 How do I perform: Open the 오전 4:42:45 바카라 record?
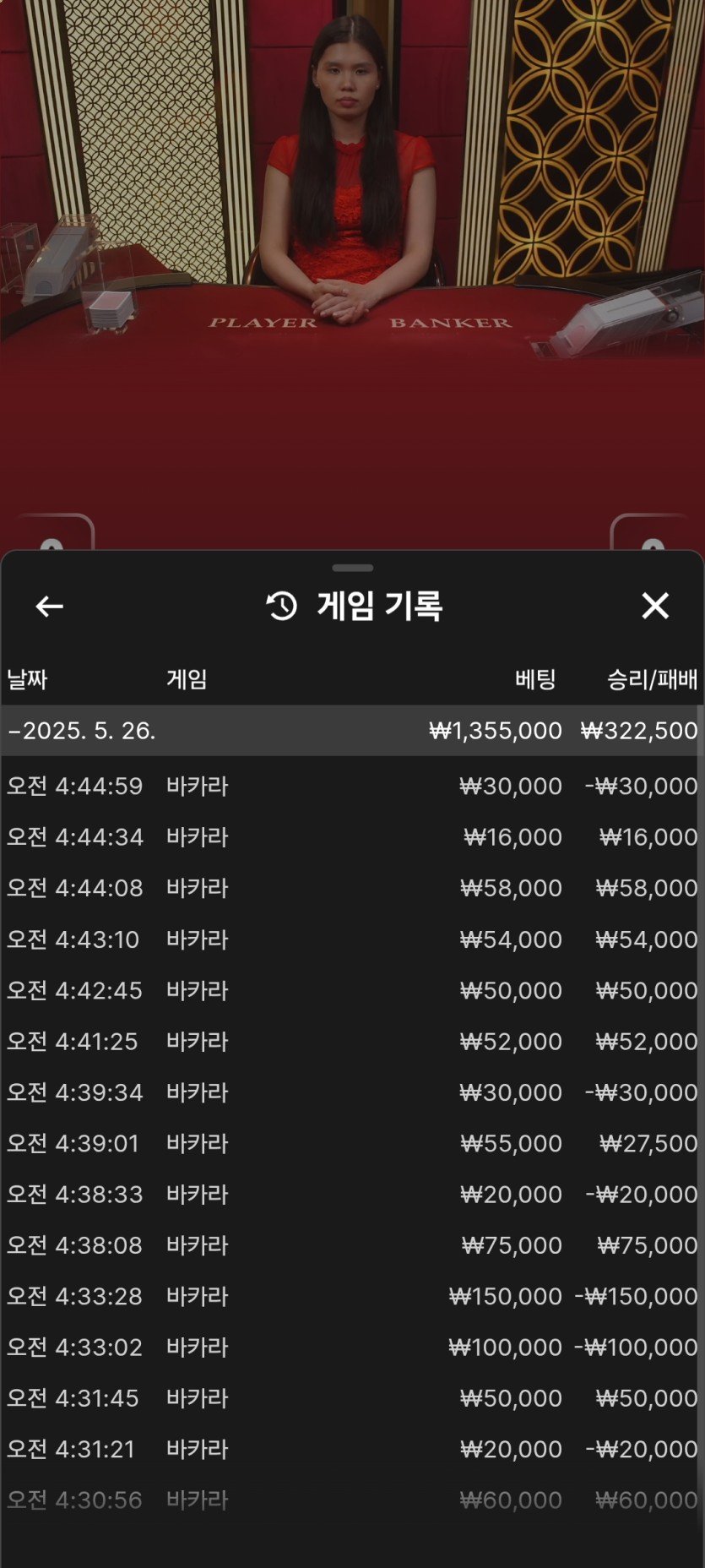[x=352, y=990]
